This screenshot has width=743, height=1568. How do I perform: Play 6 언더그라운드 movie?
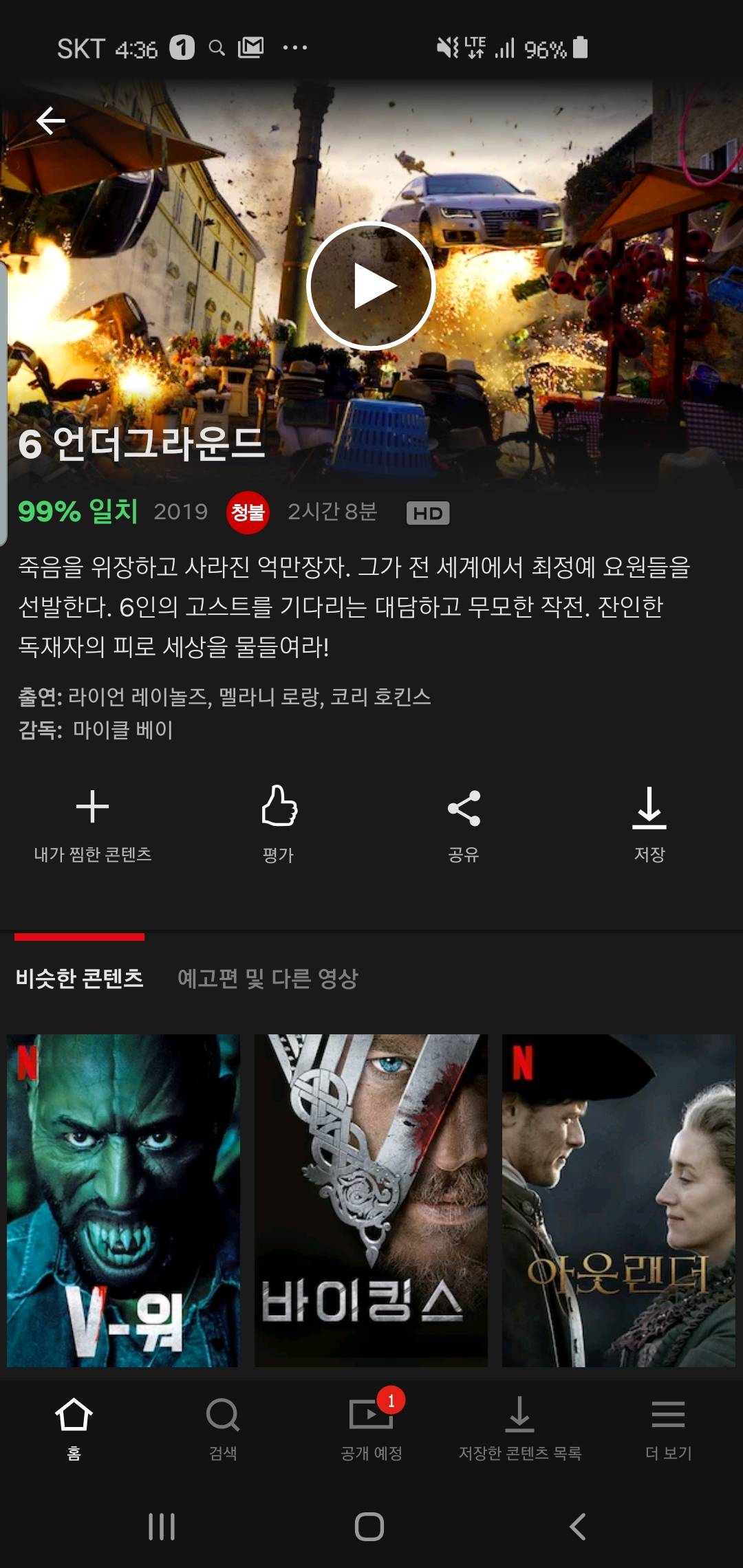(x=371, y=286)
